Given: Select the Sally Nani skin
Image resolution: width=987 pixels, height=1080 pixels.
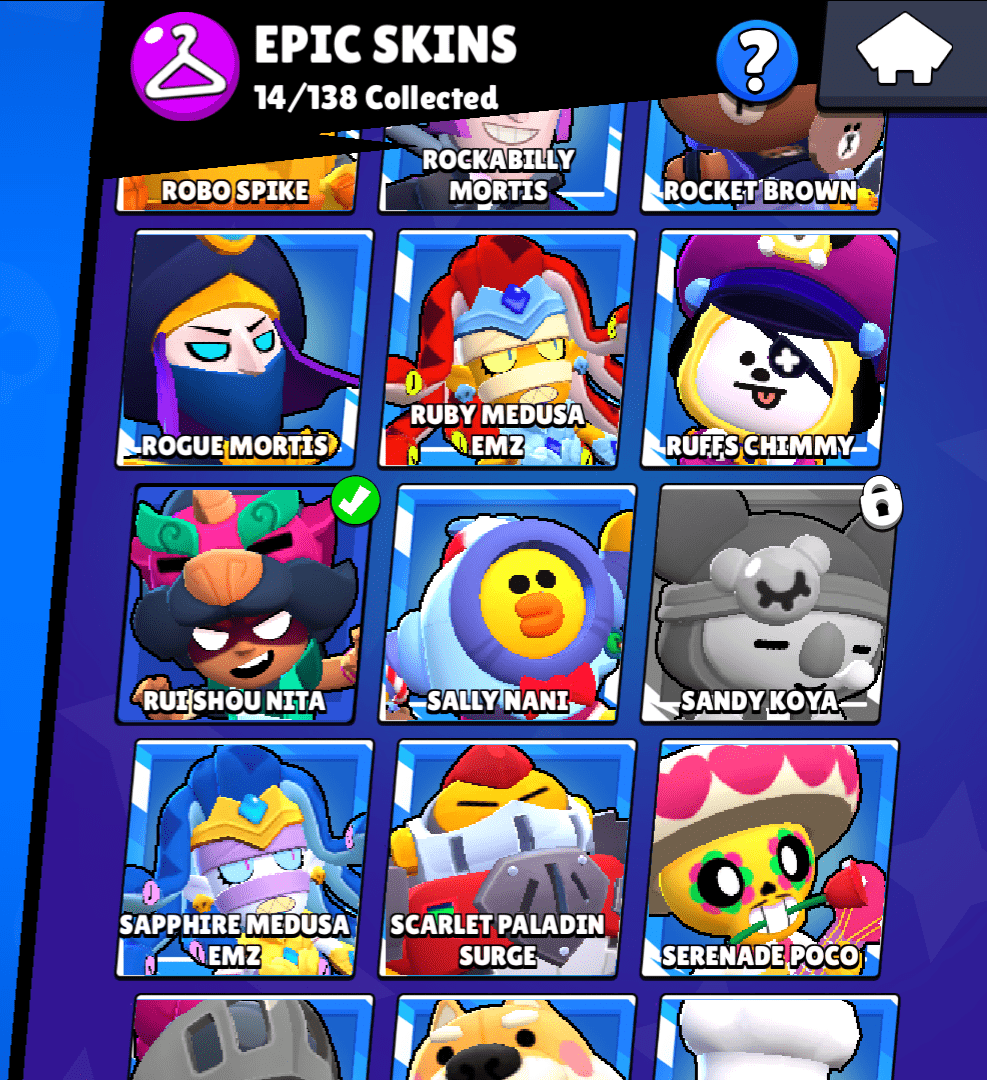Looking at the screenshot, I should coord(508,604).
